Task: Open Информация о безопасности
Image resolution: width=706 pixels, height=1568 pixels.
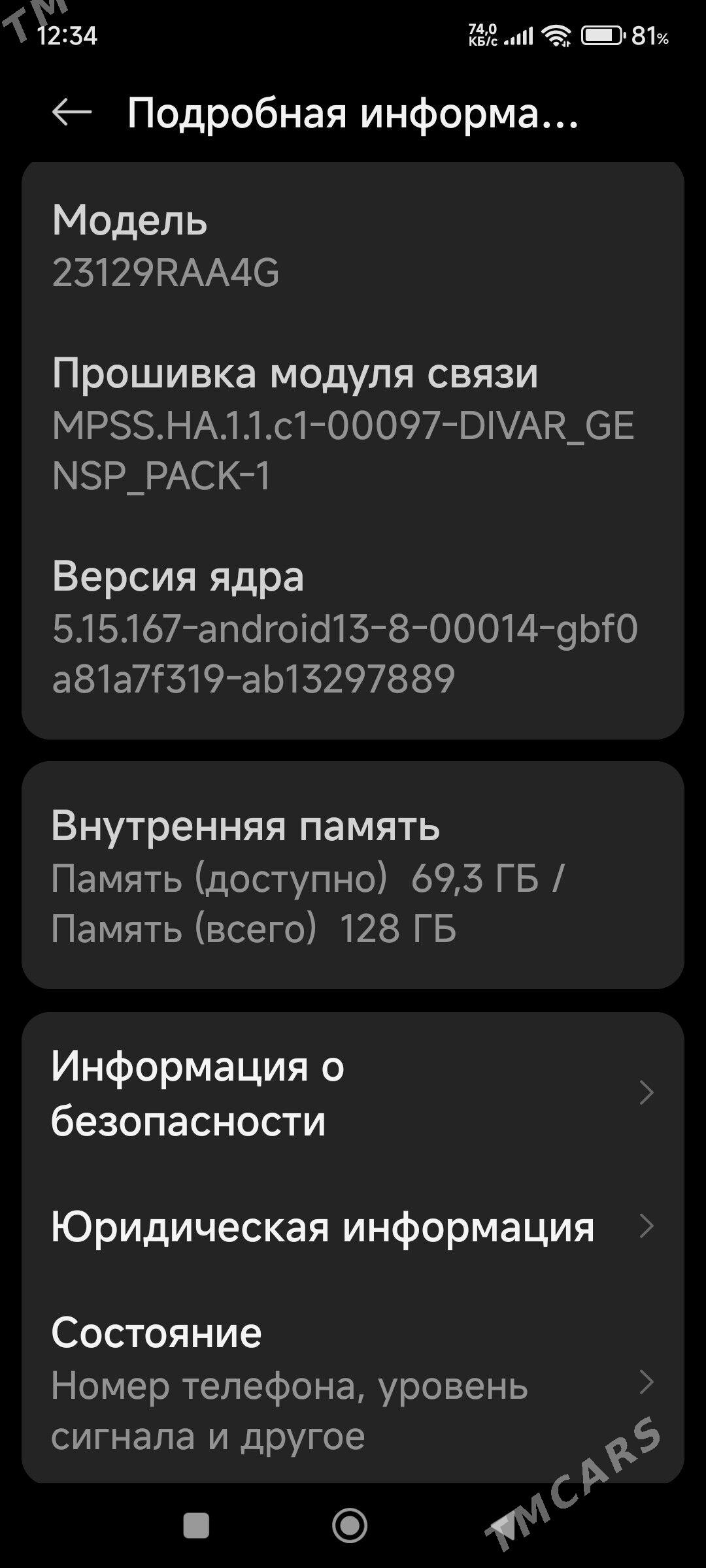Action: (x=353, y=1092)
